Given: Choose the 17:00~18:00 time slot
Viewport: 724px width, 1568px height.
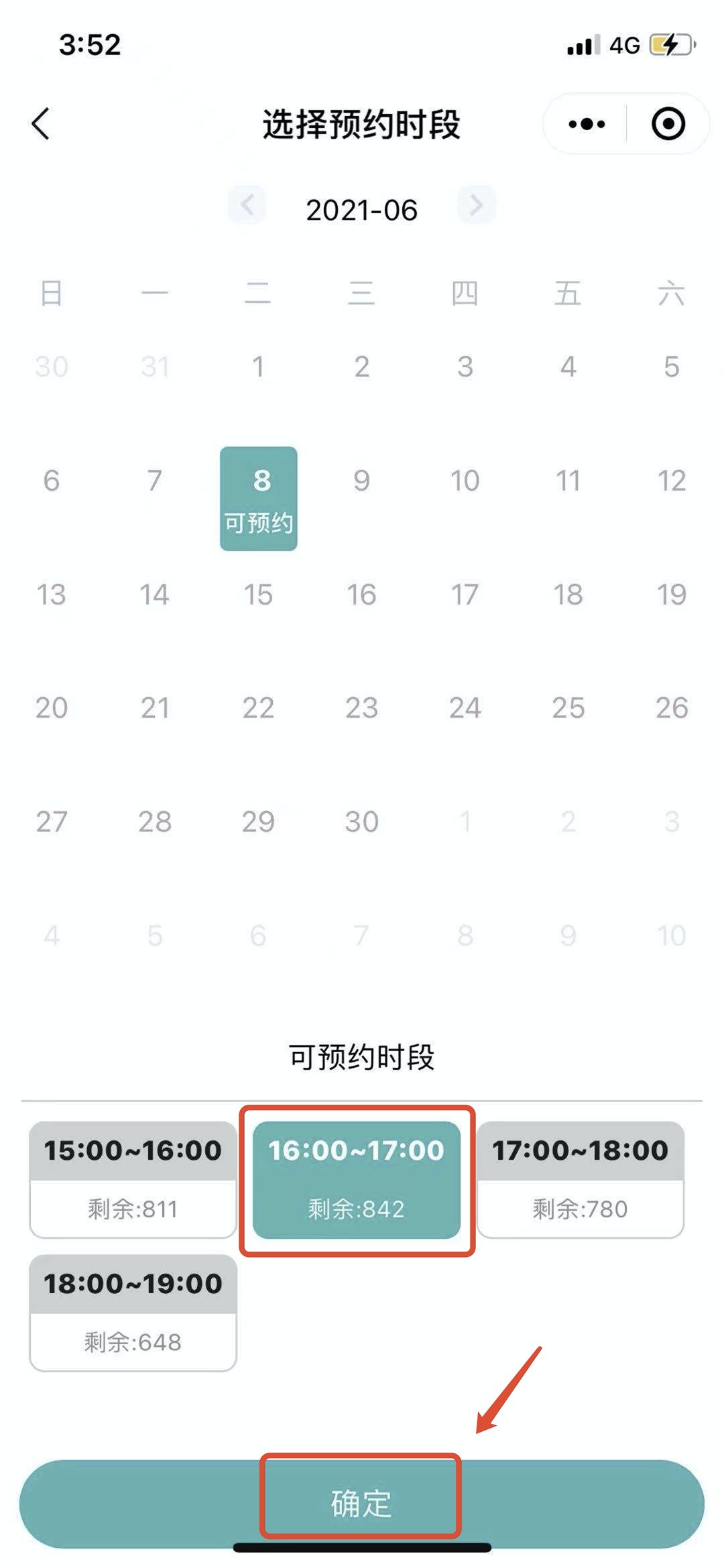Looking at the screenshot, I should pos(581,1179).
